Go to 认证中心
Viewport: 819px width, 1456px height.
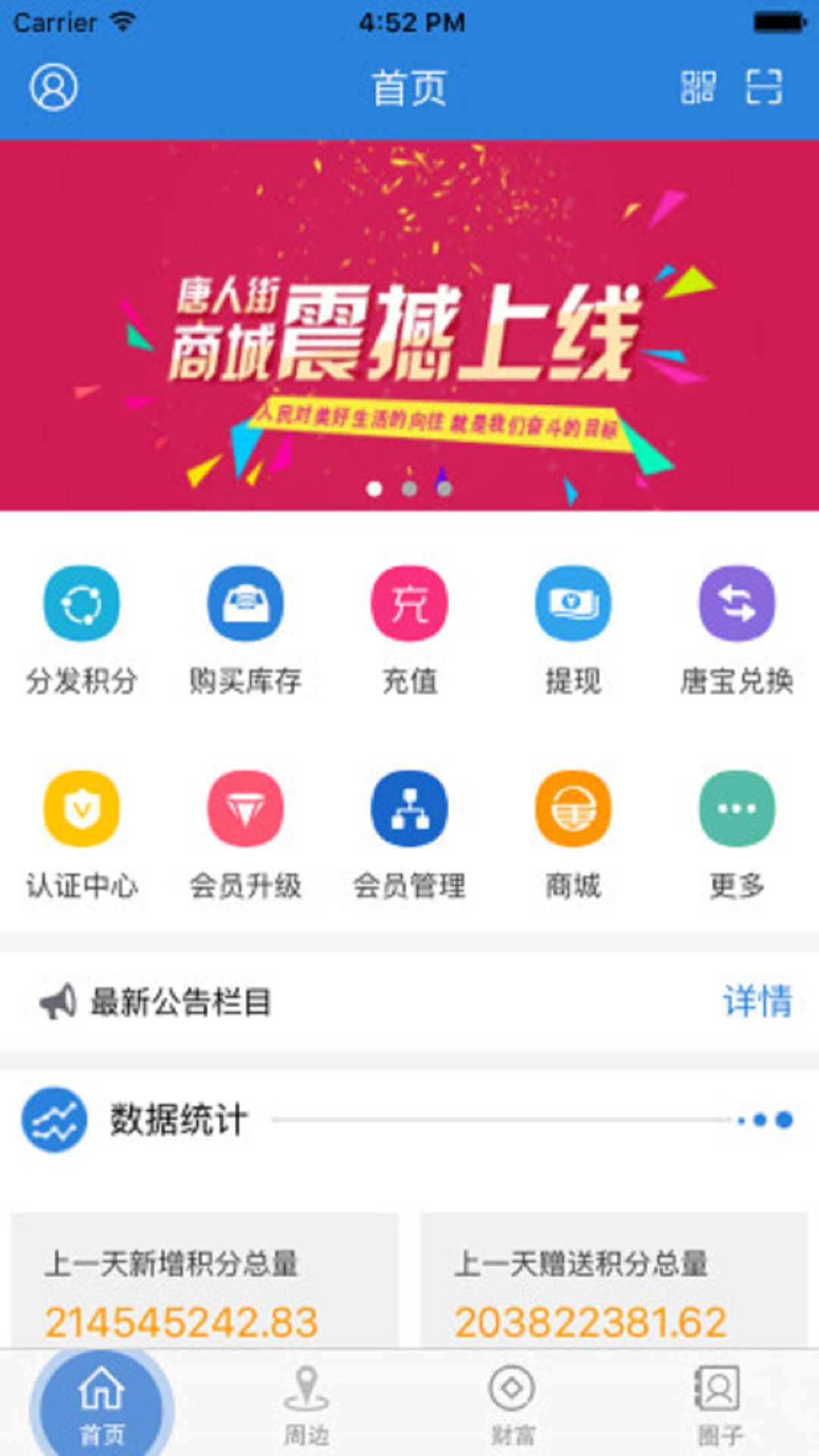pos(82,809)
